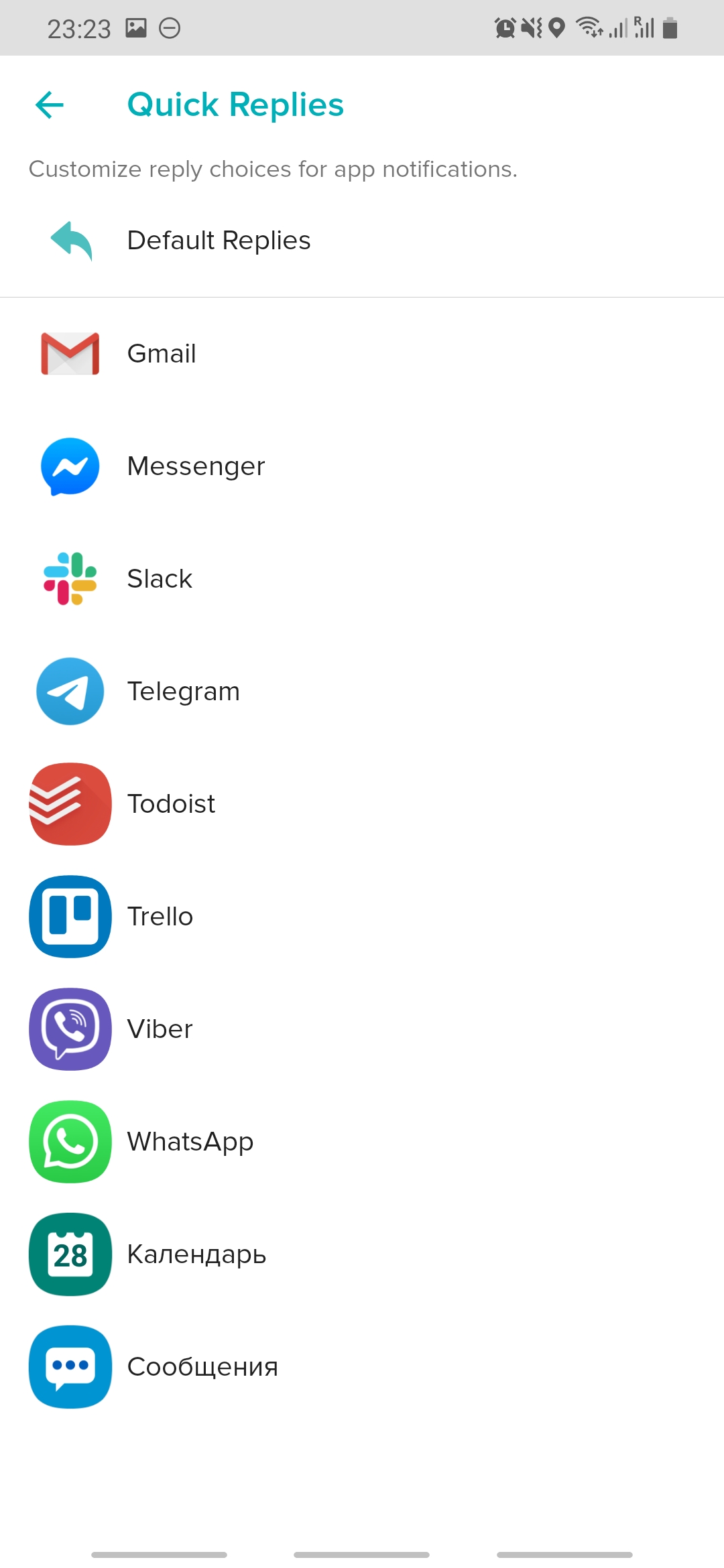Image resolution: width=724 pixels, height=1568 pixels.
Task: Go back from Quick Replies
Action: pos(50,105)
